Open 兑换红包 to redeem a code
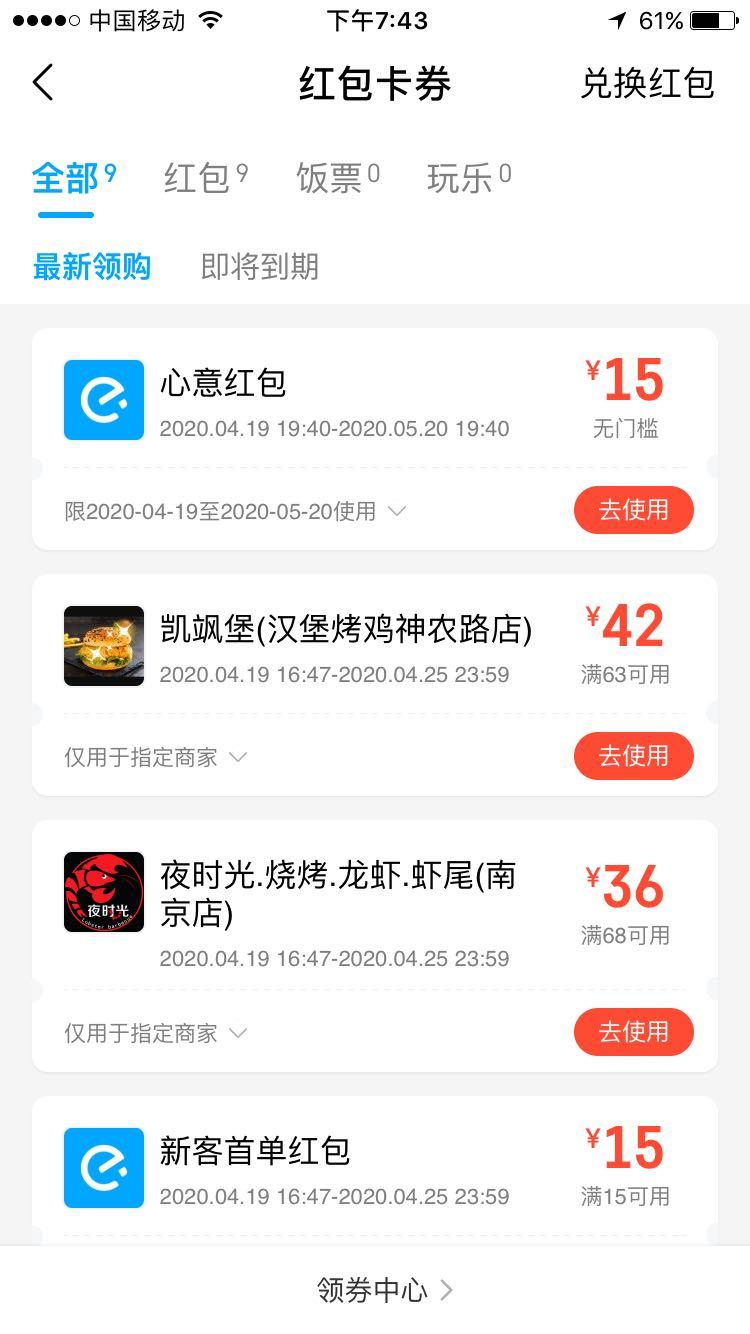The width and height of the screenshot is (750, 1334). coord(651,84)
